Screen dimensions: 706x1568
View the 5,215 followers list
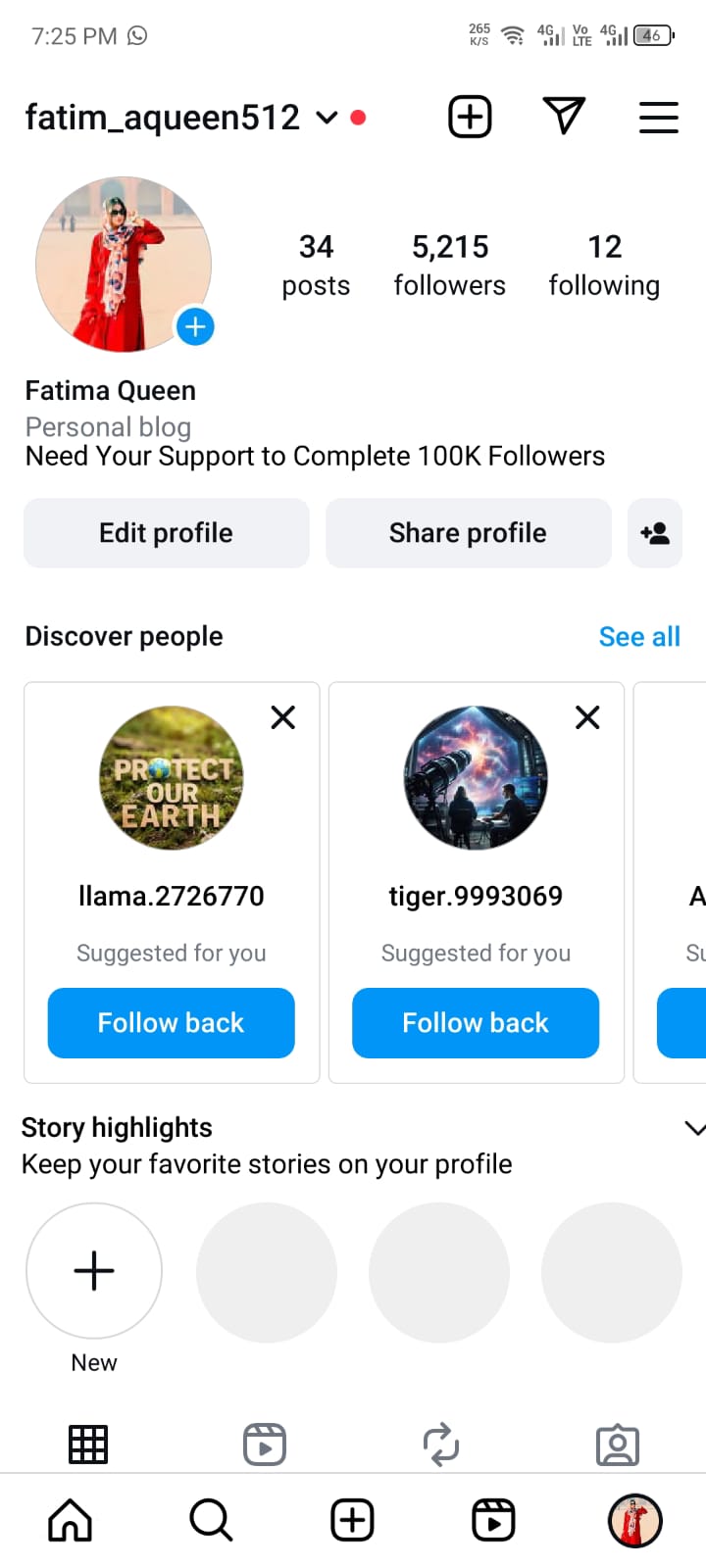point(449,265)
